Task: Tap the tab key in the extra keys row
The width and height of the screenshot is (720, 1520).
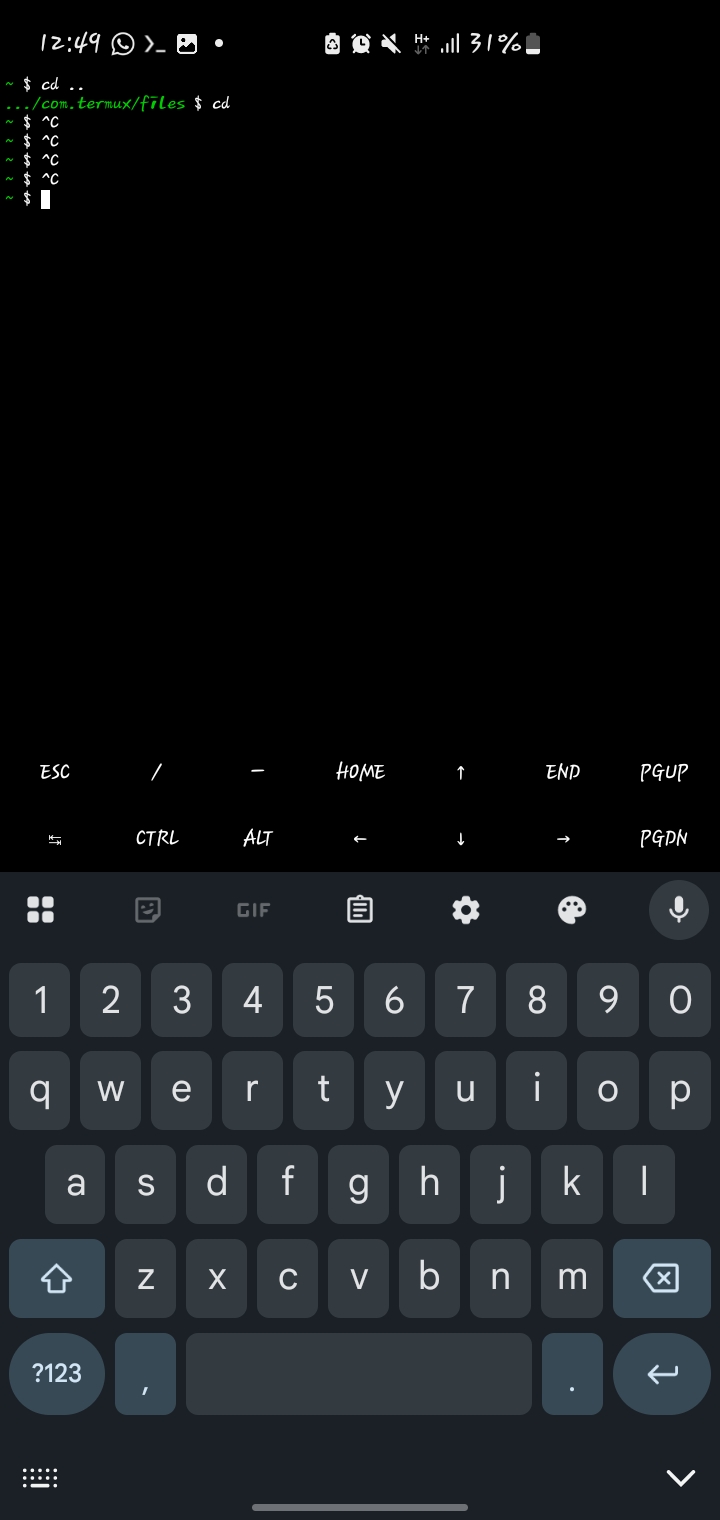Action: (x=55, y=838)
